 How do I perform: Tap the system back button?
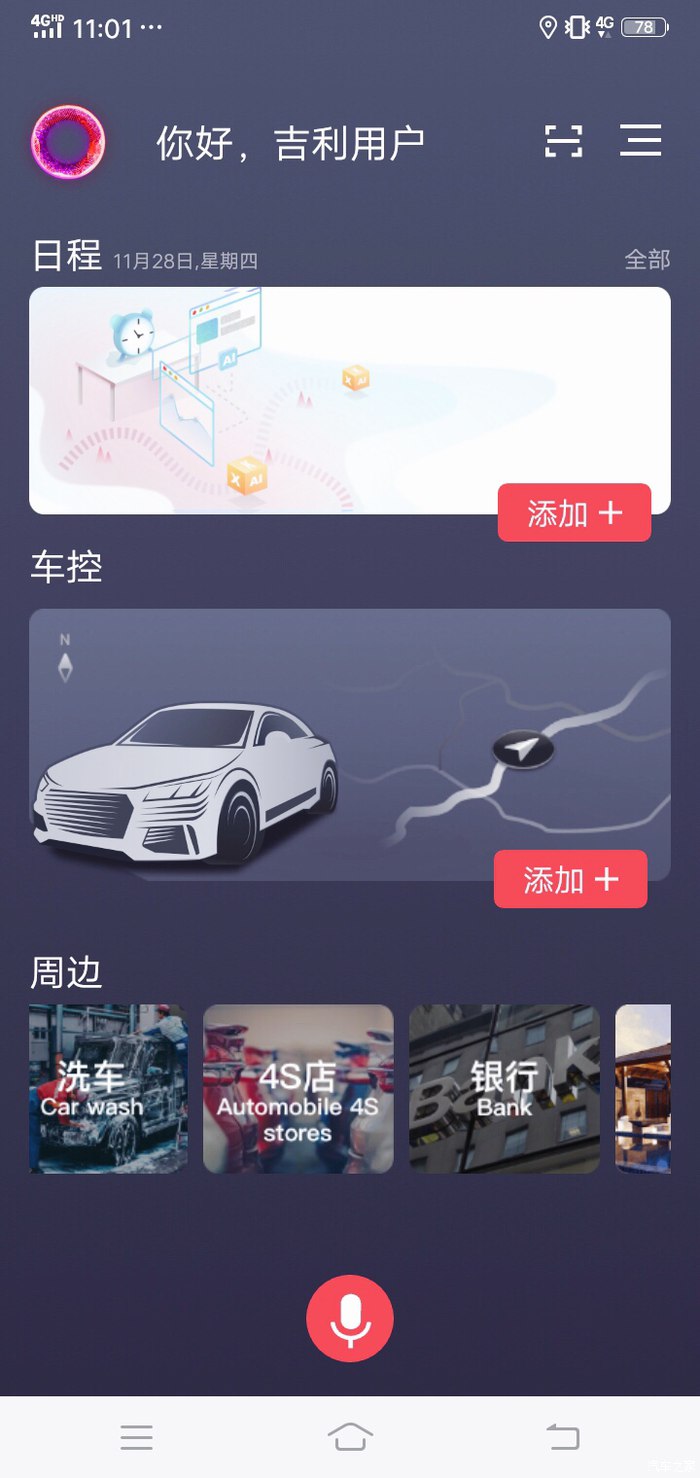[563, 1438]
